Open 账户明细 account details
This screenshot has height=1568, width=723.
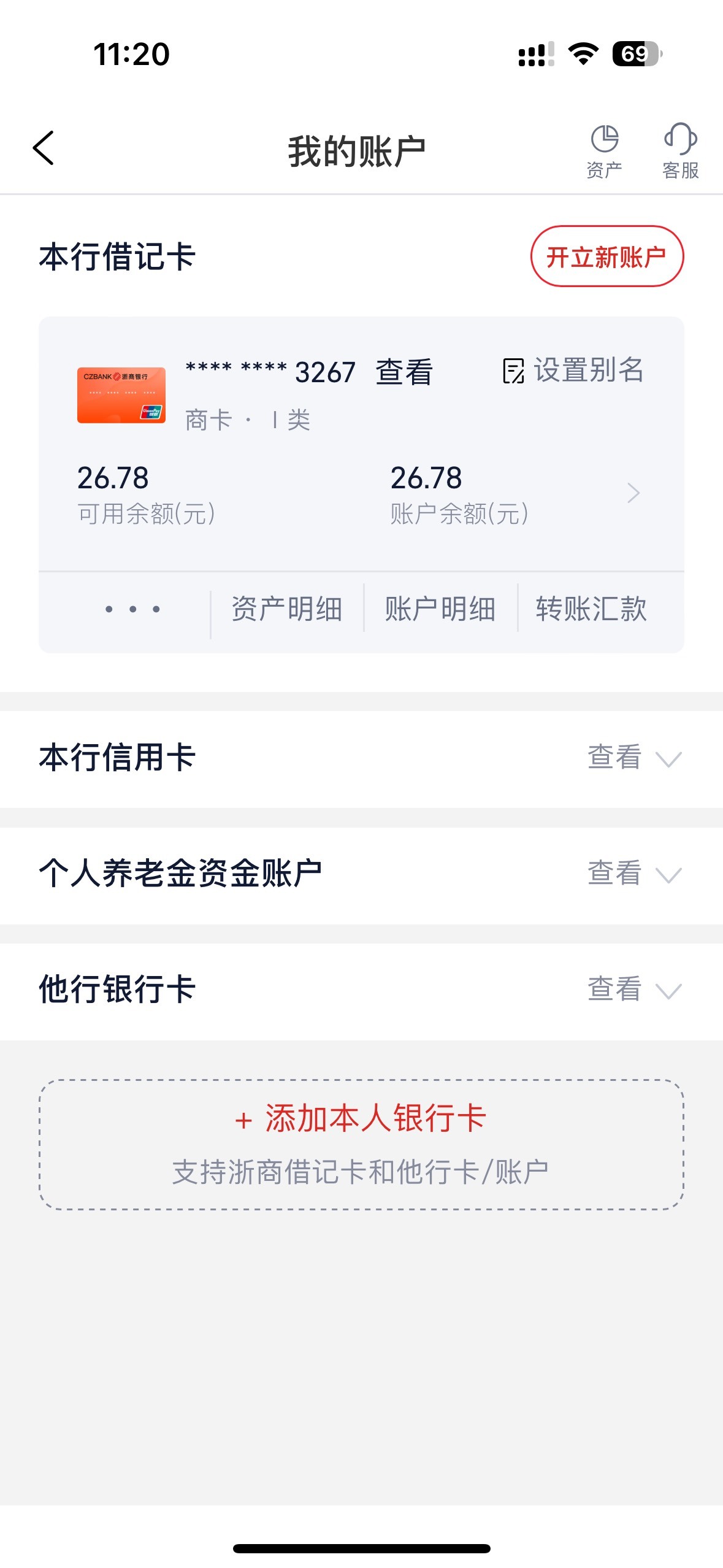[440, 609]
